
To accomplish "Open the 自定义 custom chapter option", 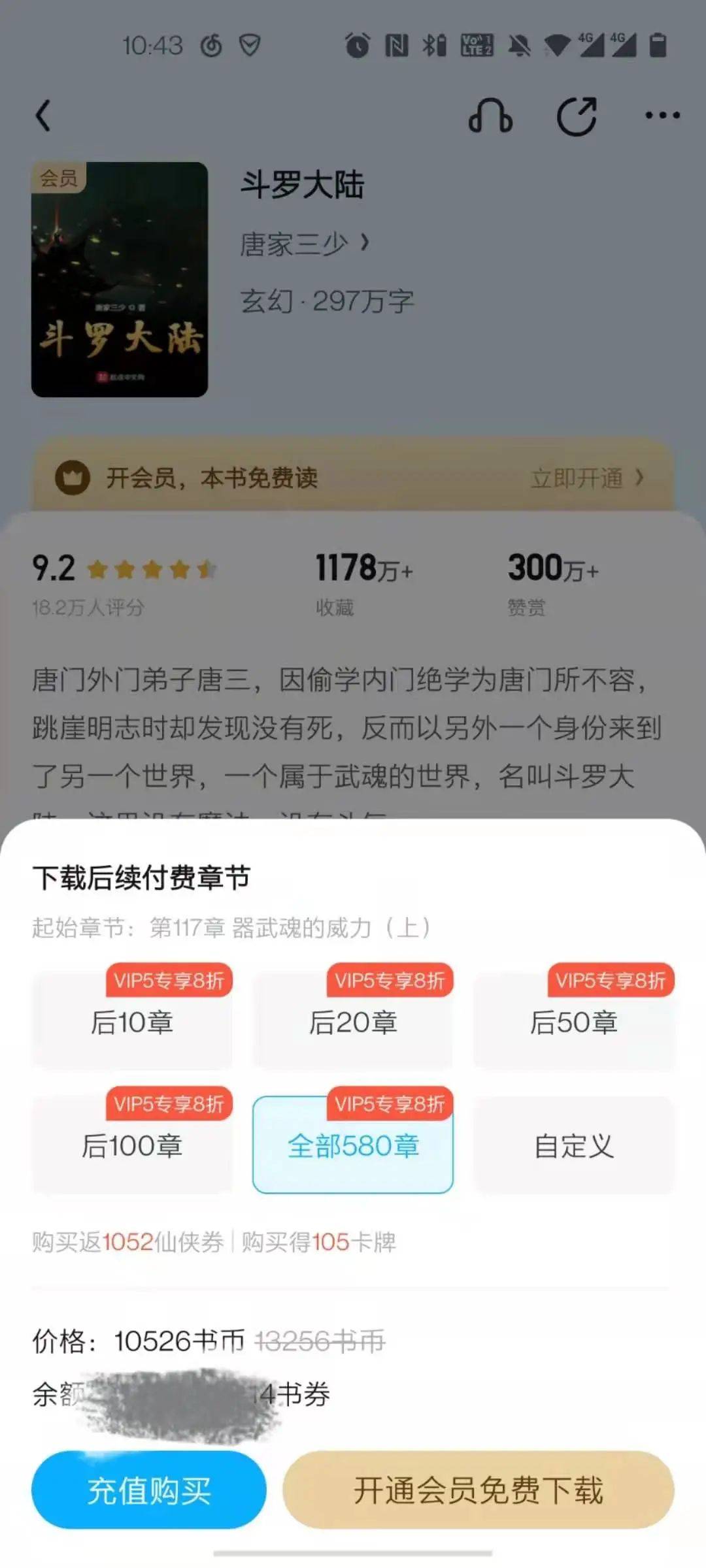I will click(574, 1145).
